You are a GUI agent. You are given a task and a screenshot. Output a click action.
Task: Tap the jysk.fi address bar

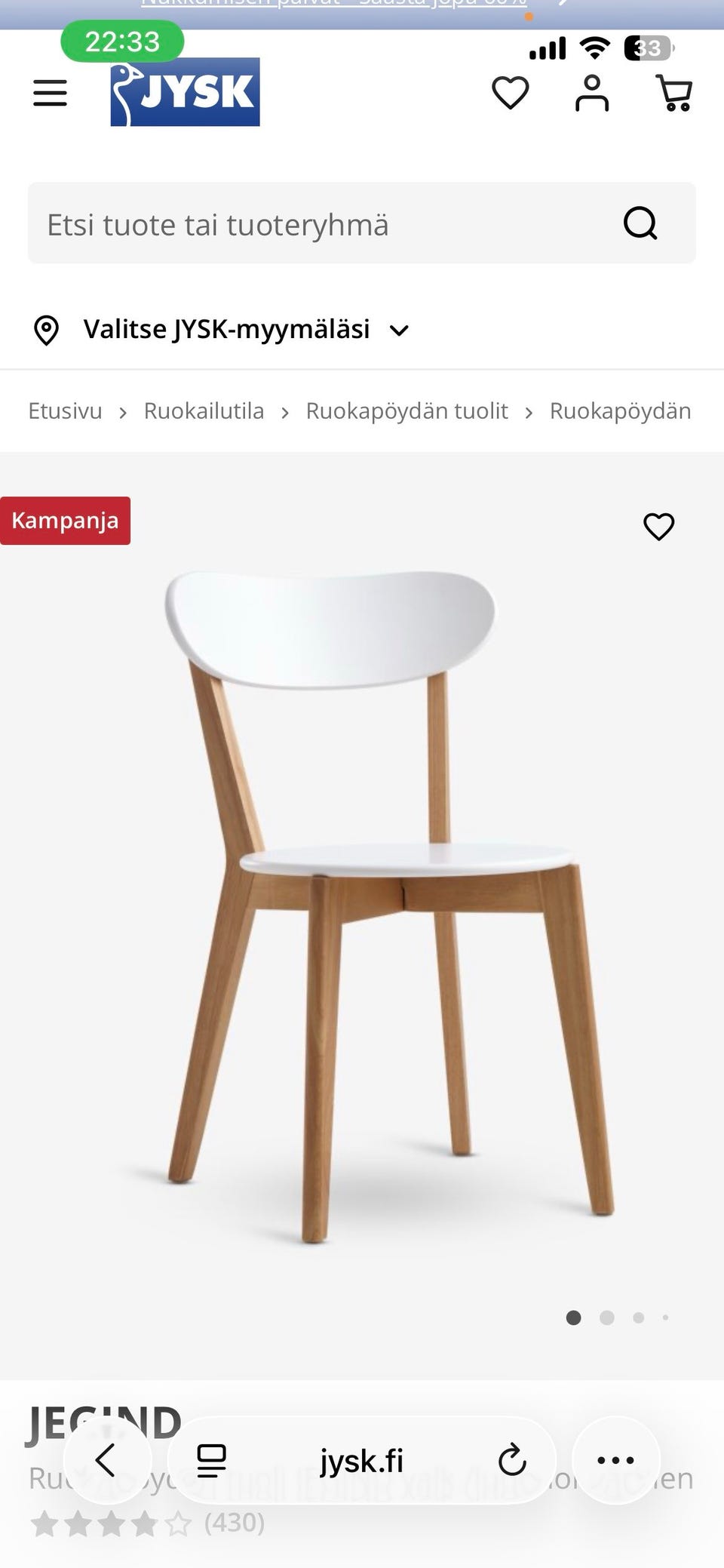pyautogui.click(x=362, y=1461)
